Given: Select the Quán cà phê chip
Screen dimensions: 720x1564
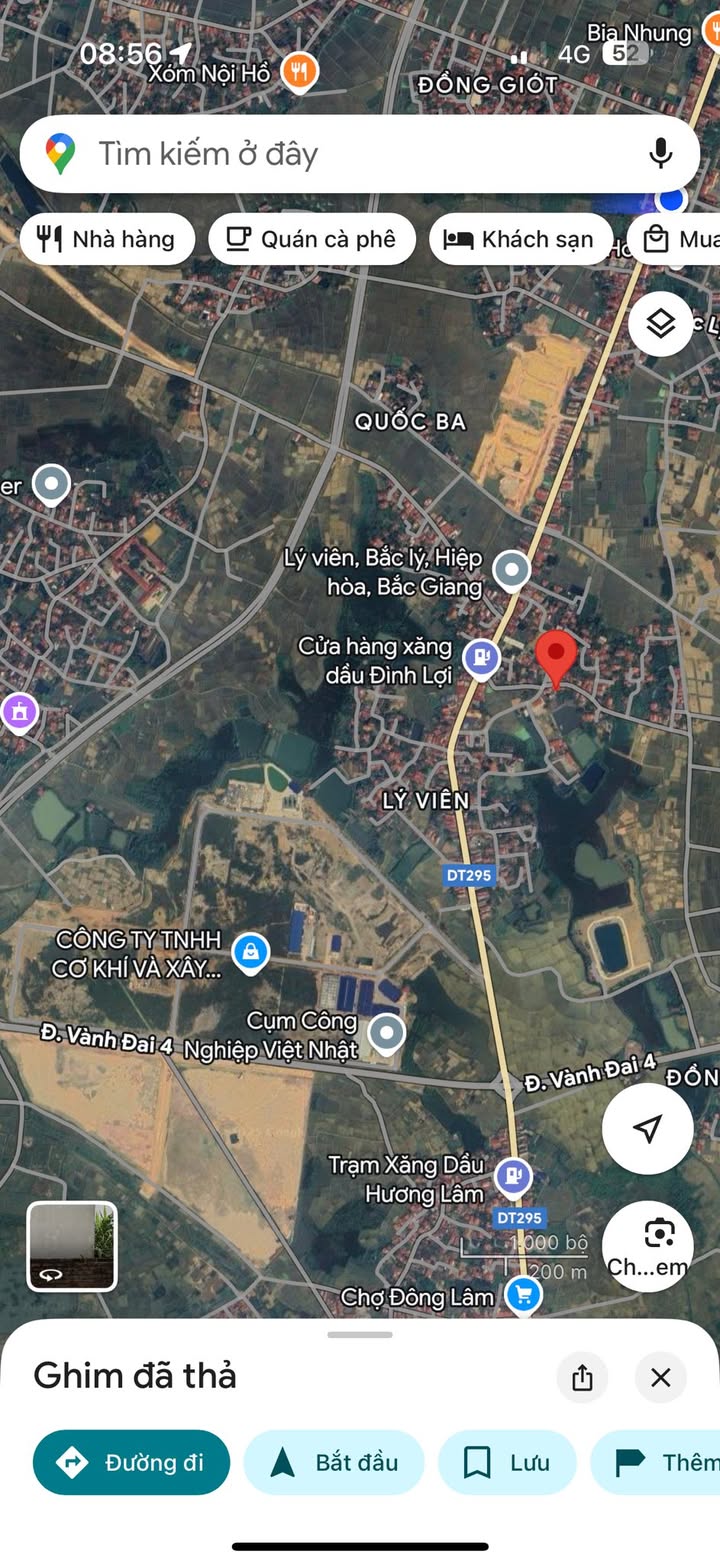Looking at the screenshot, I should (x=311, y=239).
